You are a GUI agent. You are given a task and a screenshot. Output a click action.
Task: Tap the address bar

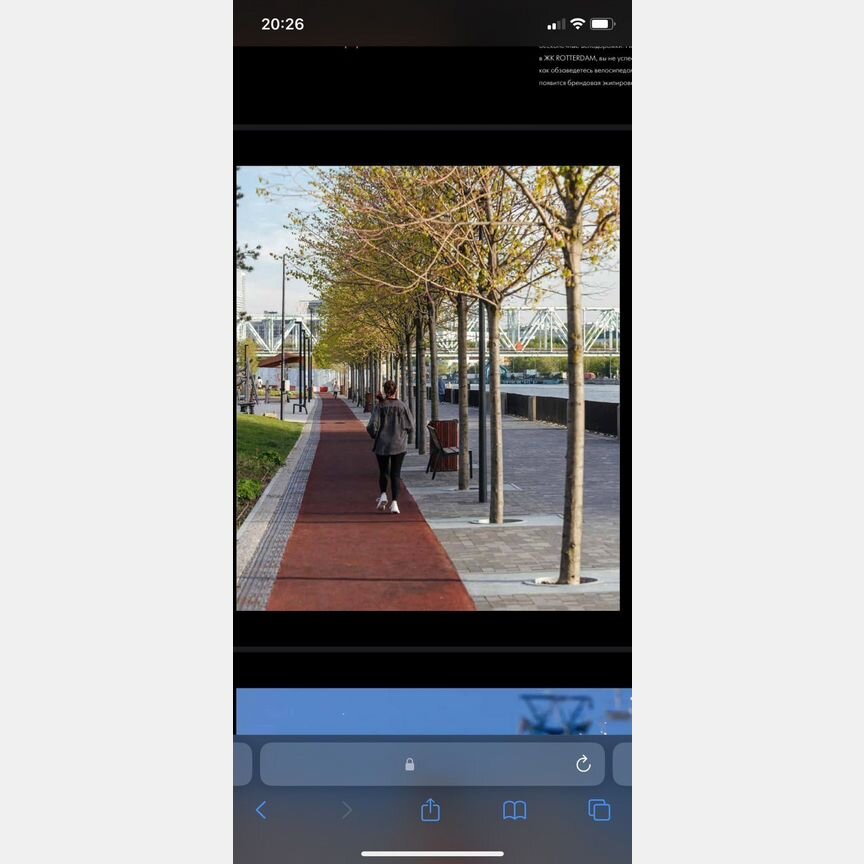pos(420,764)
